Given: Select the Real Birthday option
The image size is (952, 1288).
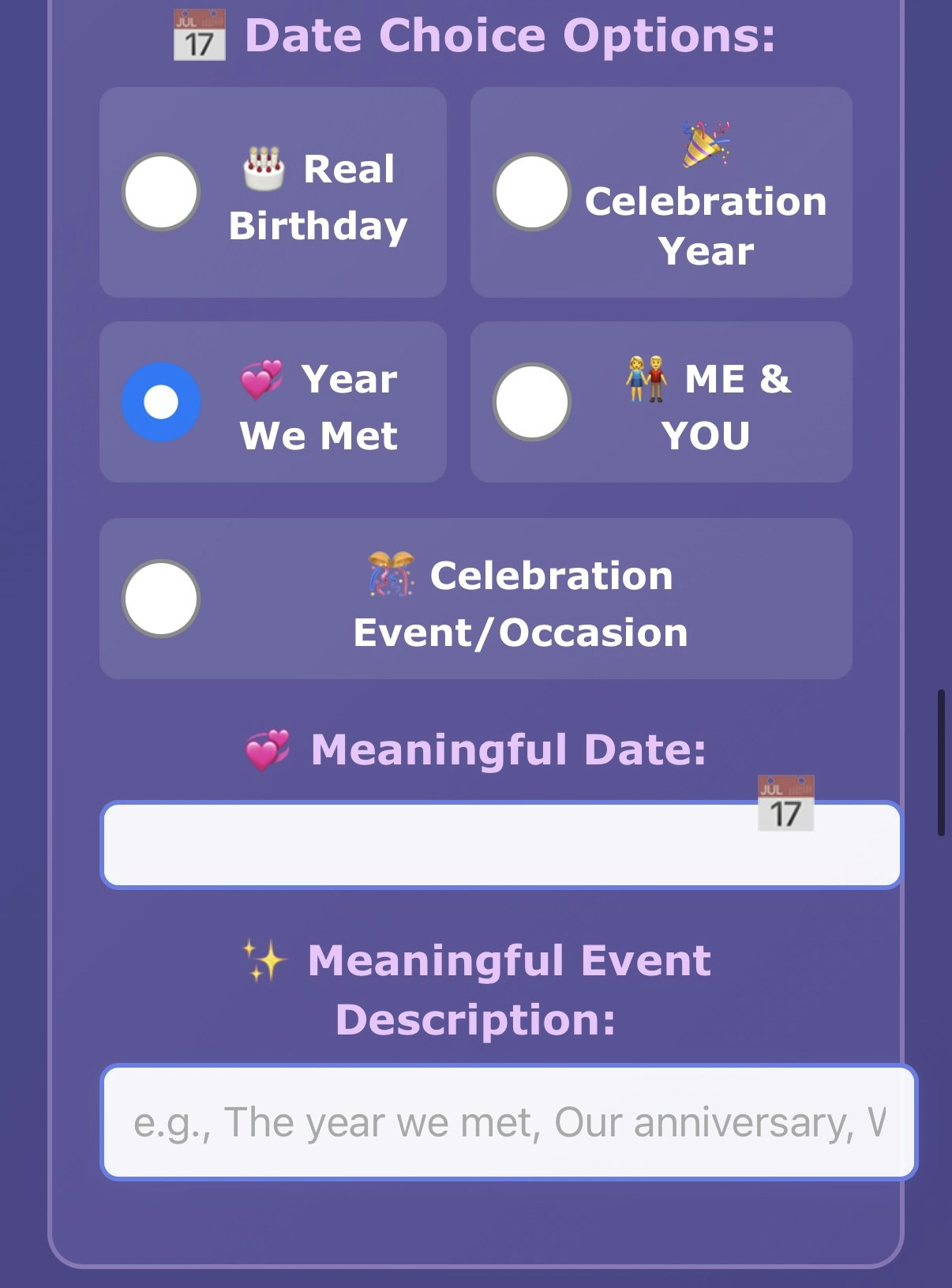Looking at the screenshot, I should tap(161, 192).
